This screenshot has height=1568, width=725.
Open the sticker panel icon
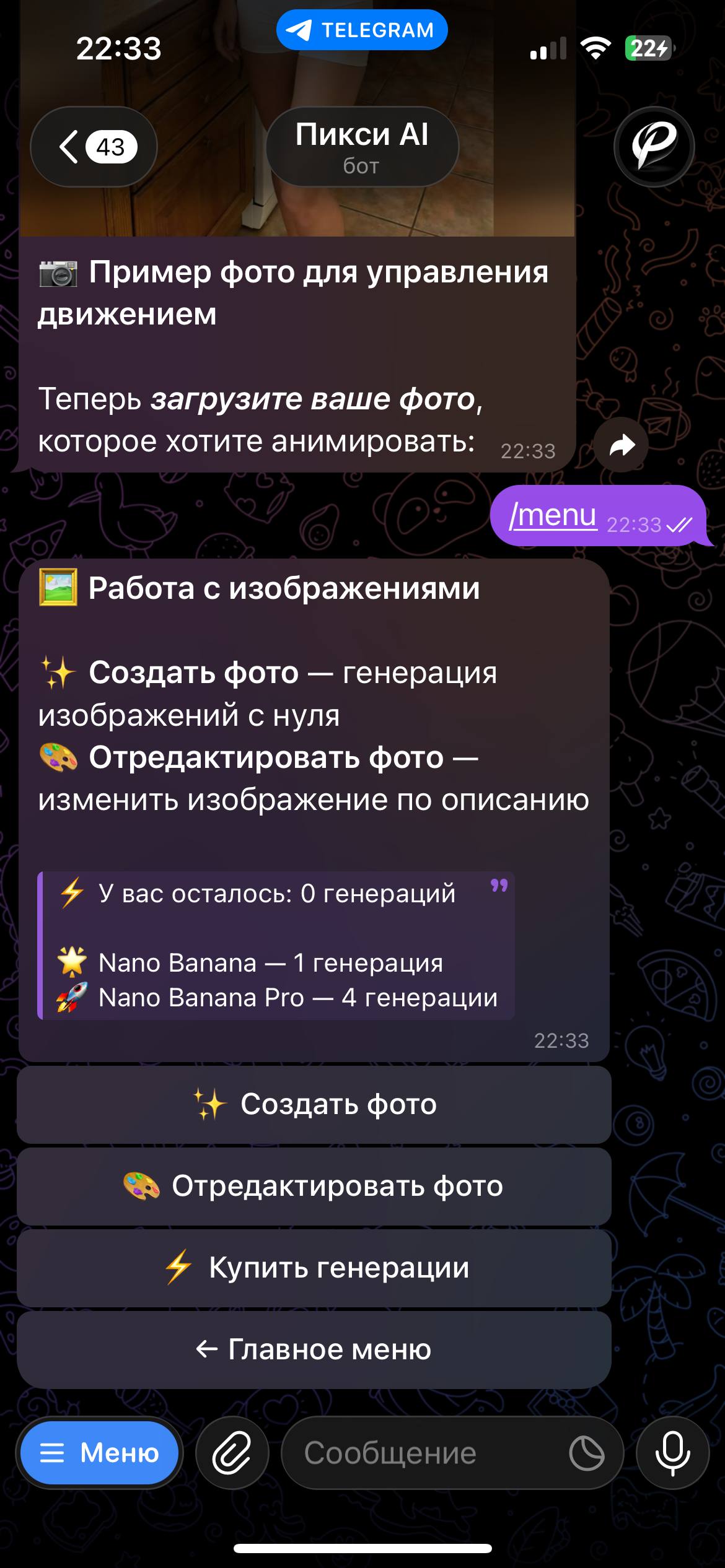pyautogui.click(x=587, y=1453)
